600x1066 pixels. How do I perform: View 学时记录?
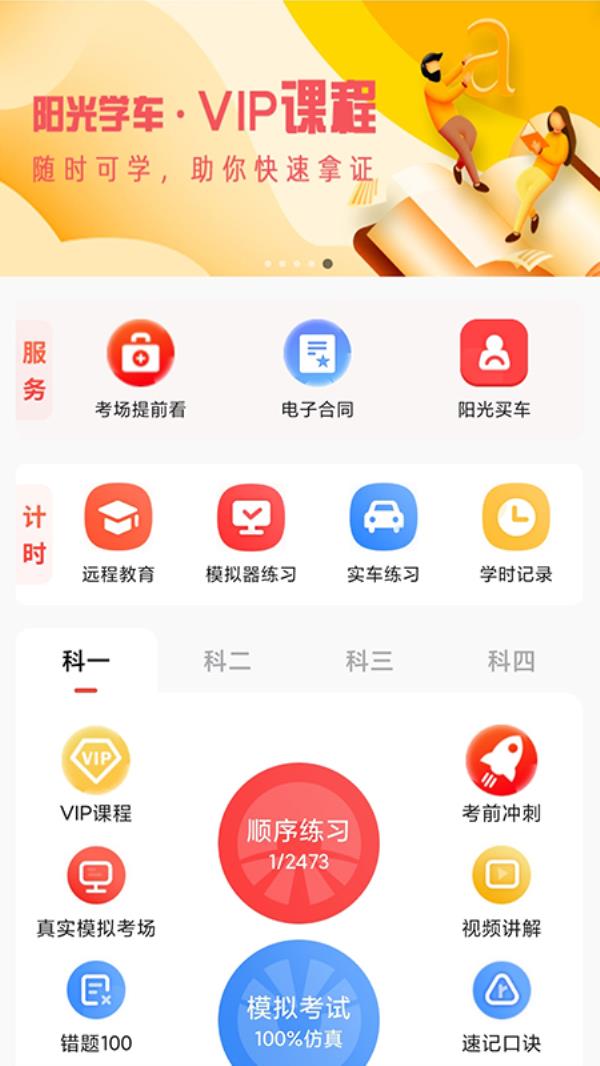[x=516, y=534]
